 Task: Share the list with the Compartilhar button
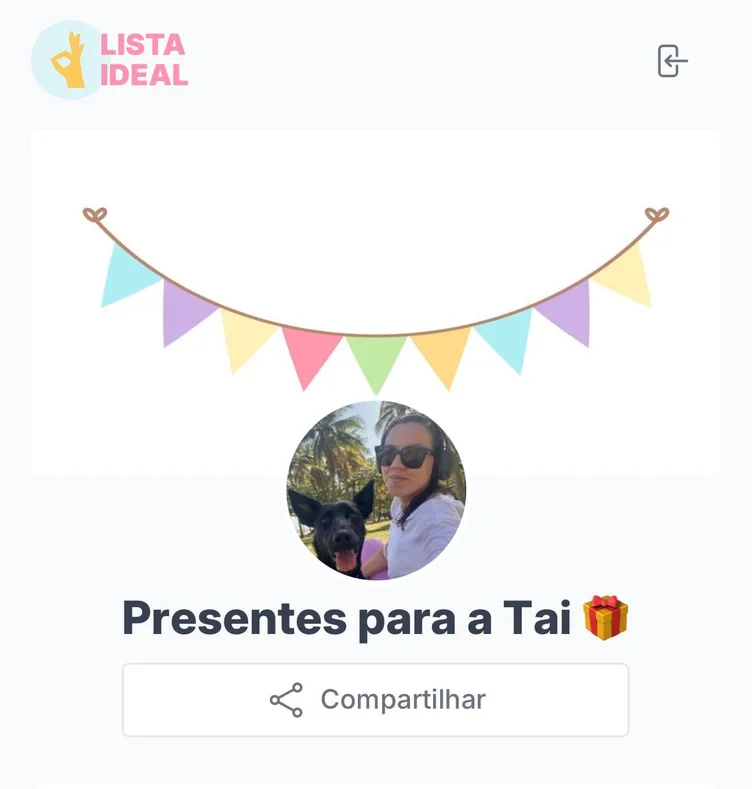pos(376,700)
